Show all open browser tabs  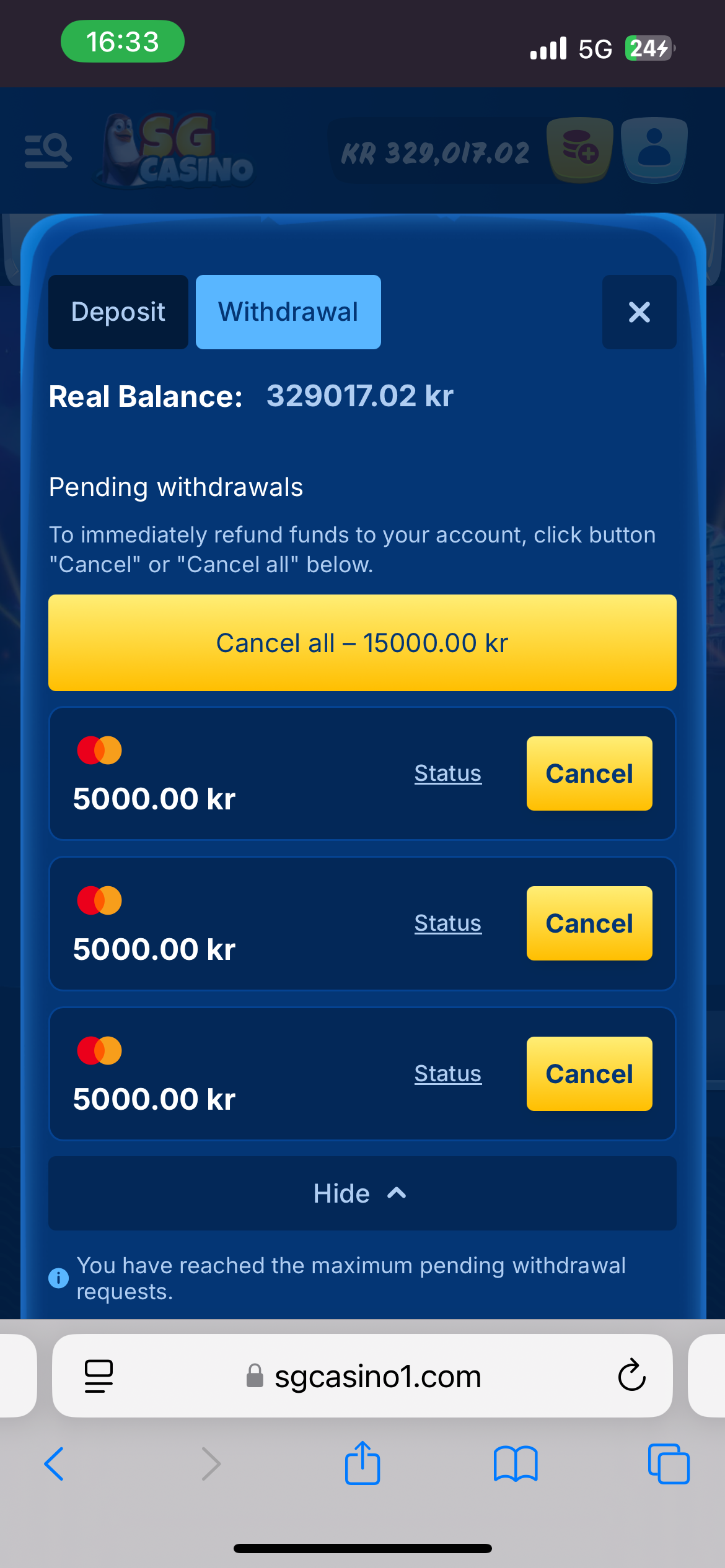[x=668, y=1464]
